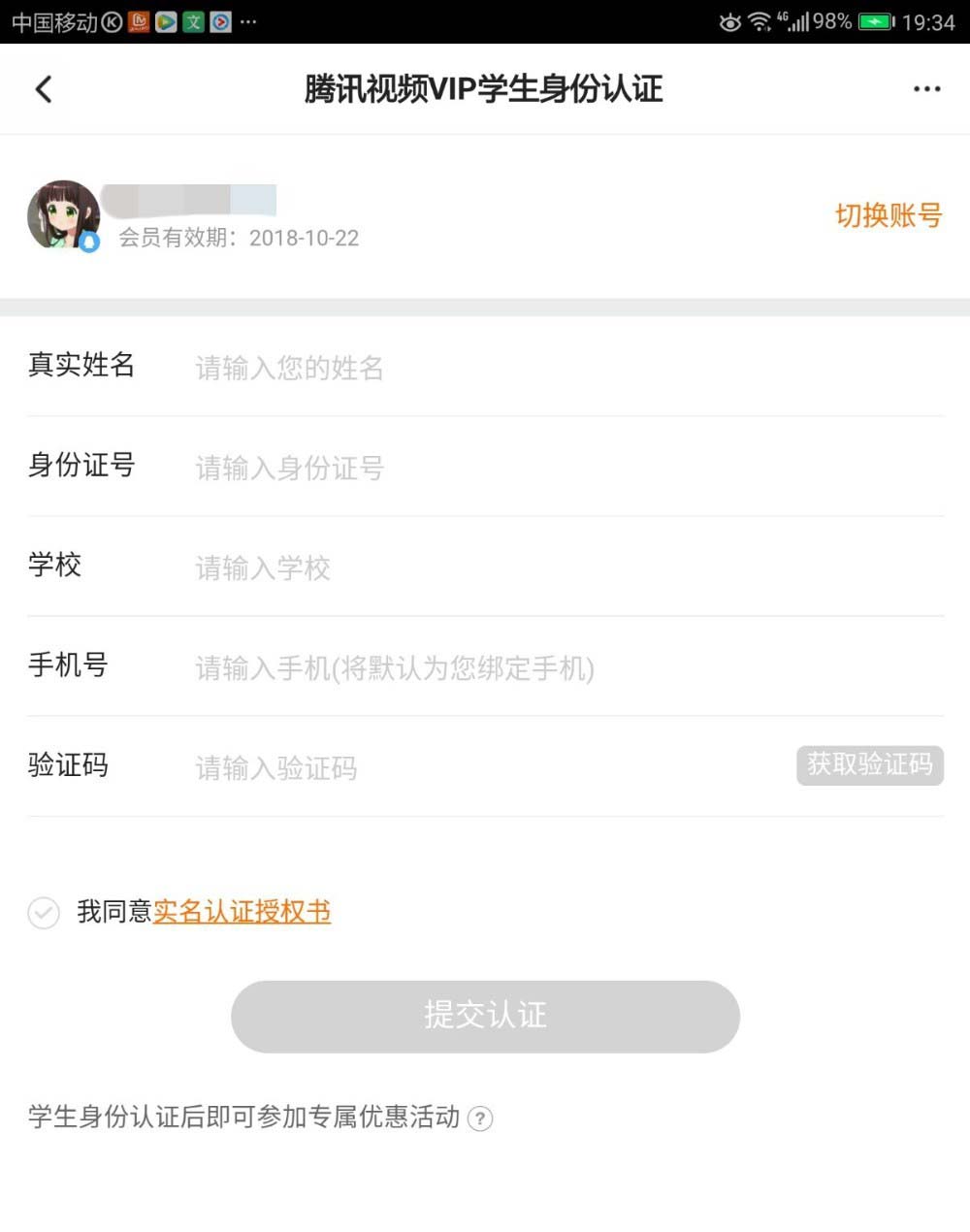Tap 切换账号 to switch account
This screenshot has width=970, height=1232.
click(888, 215)
